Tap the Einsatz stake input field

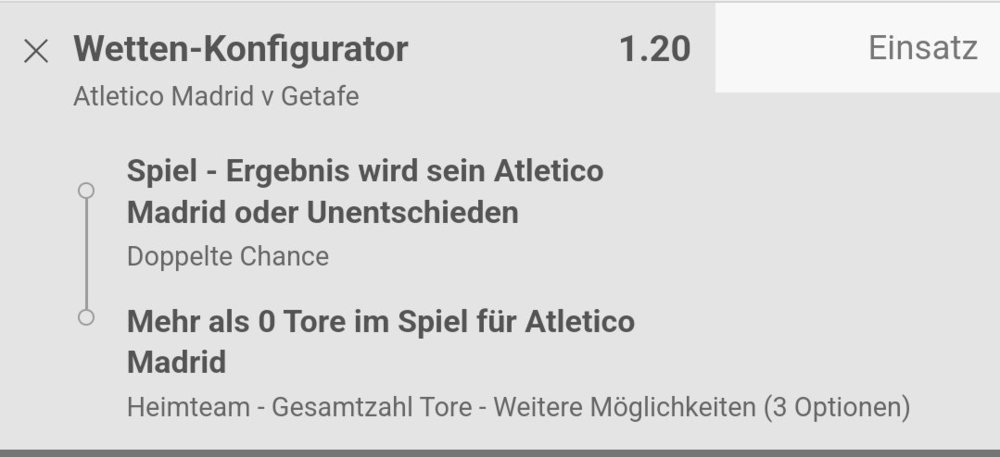click(x=857, y=49)
